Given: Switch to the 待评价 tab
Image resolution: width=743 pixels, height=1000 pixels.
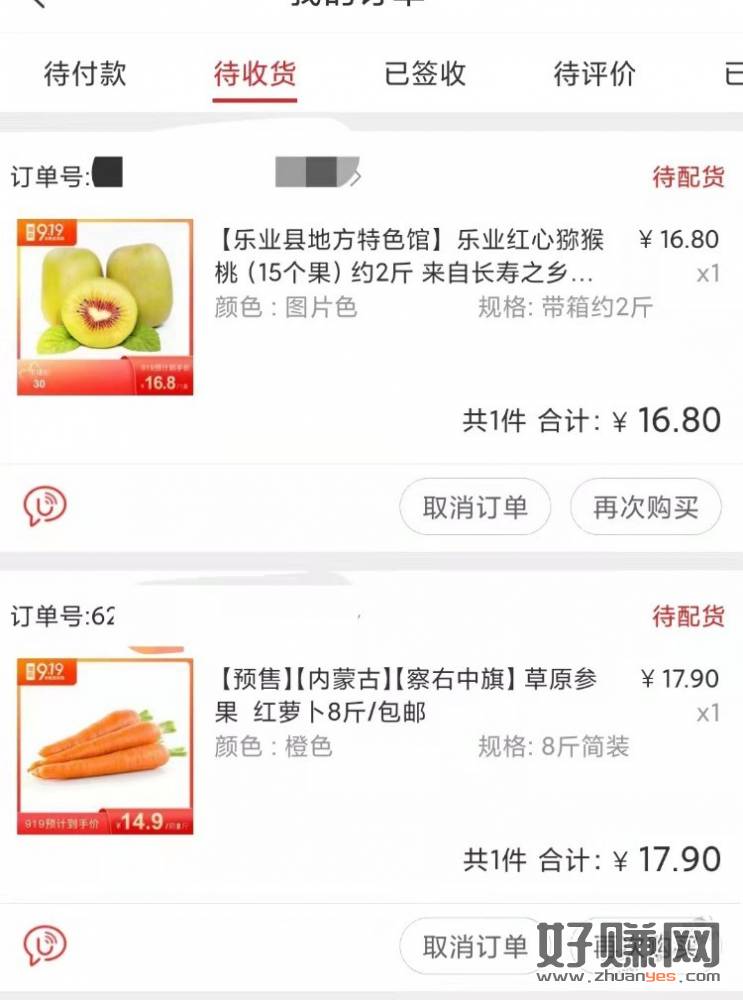Looking at the screenshot, I should [x=594, y=74].
